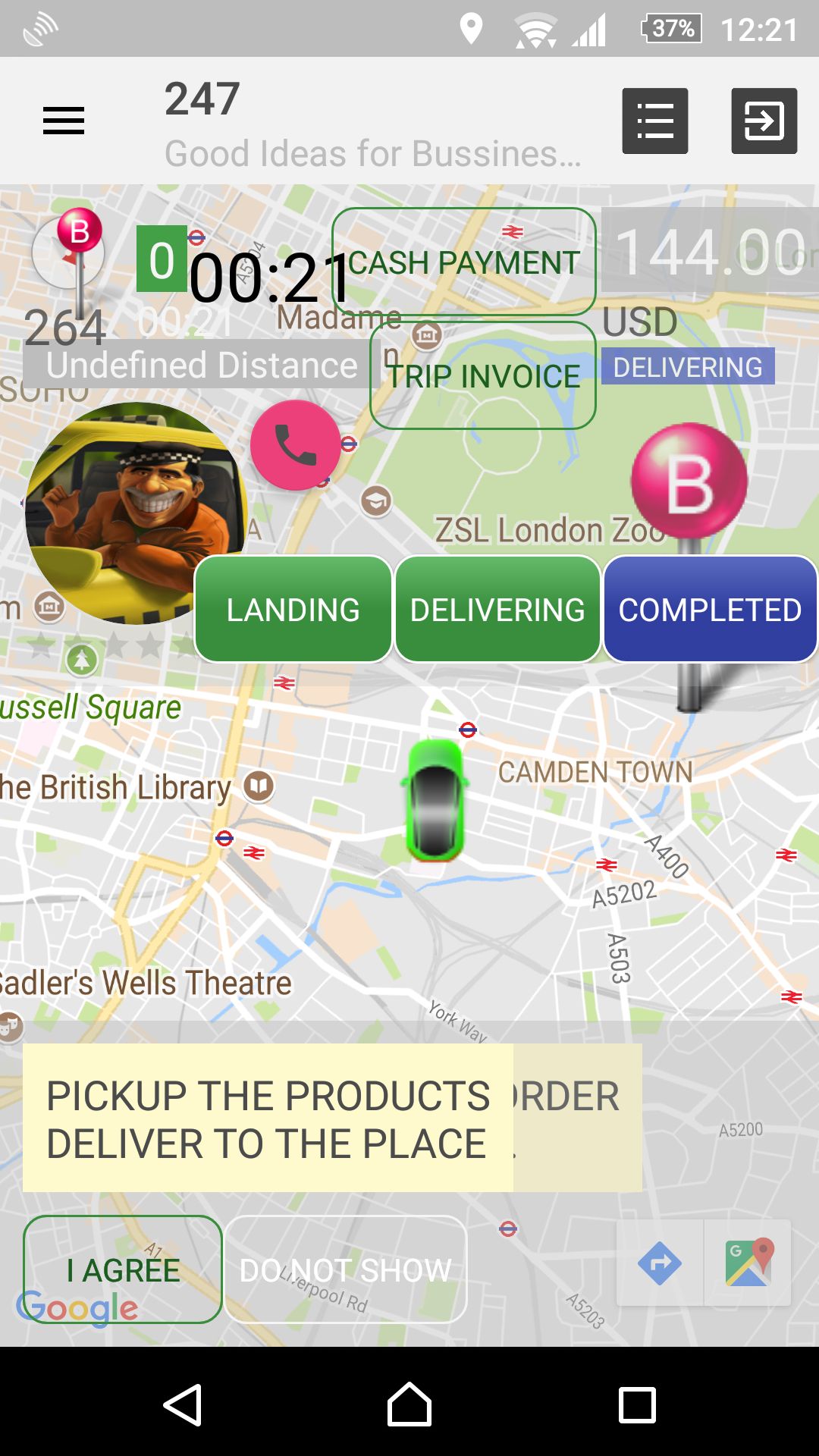Open the Trip Invoice
The height and width of the screenshot is (1456, 819).
pos(483,375)
